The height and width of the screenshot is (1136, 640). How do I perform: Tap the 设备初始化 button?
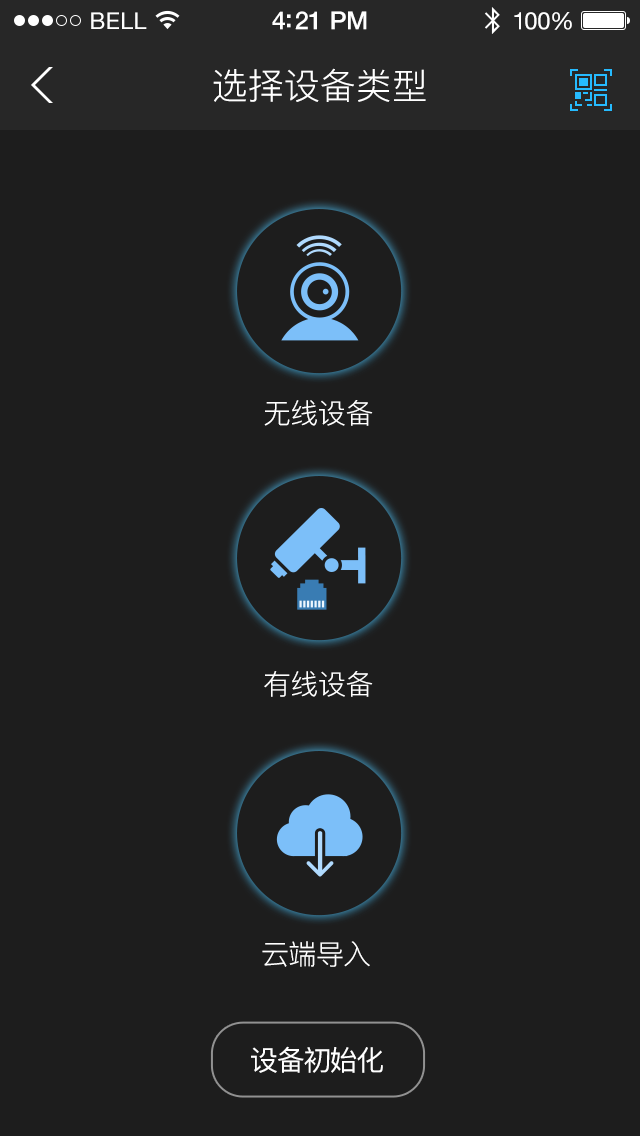click(x=318, y=1060)
